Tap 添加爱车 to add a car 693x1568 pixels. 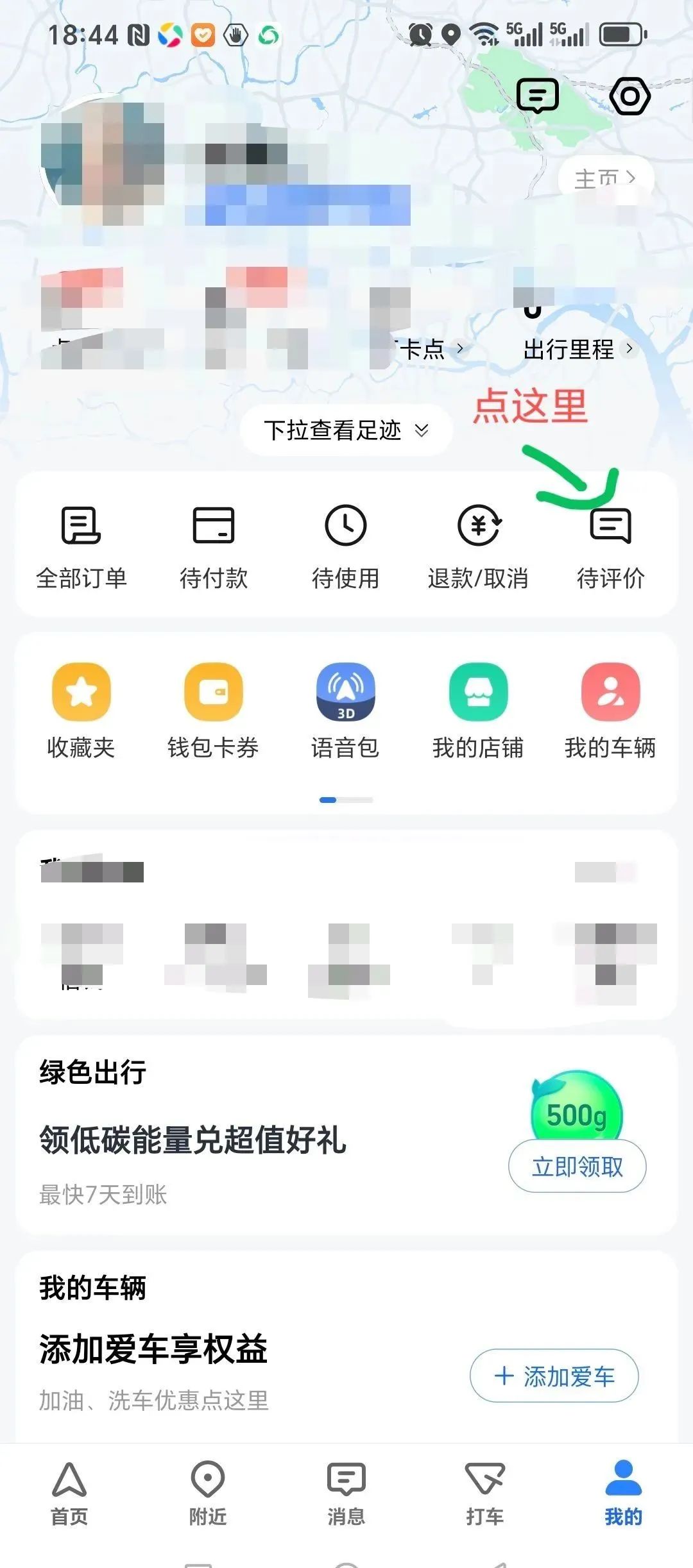click(x=554, y=1376)
